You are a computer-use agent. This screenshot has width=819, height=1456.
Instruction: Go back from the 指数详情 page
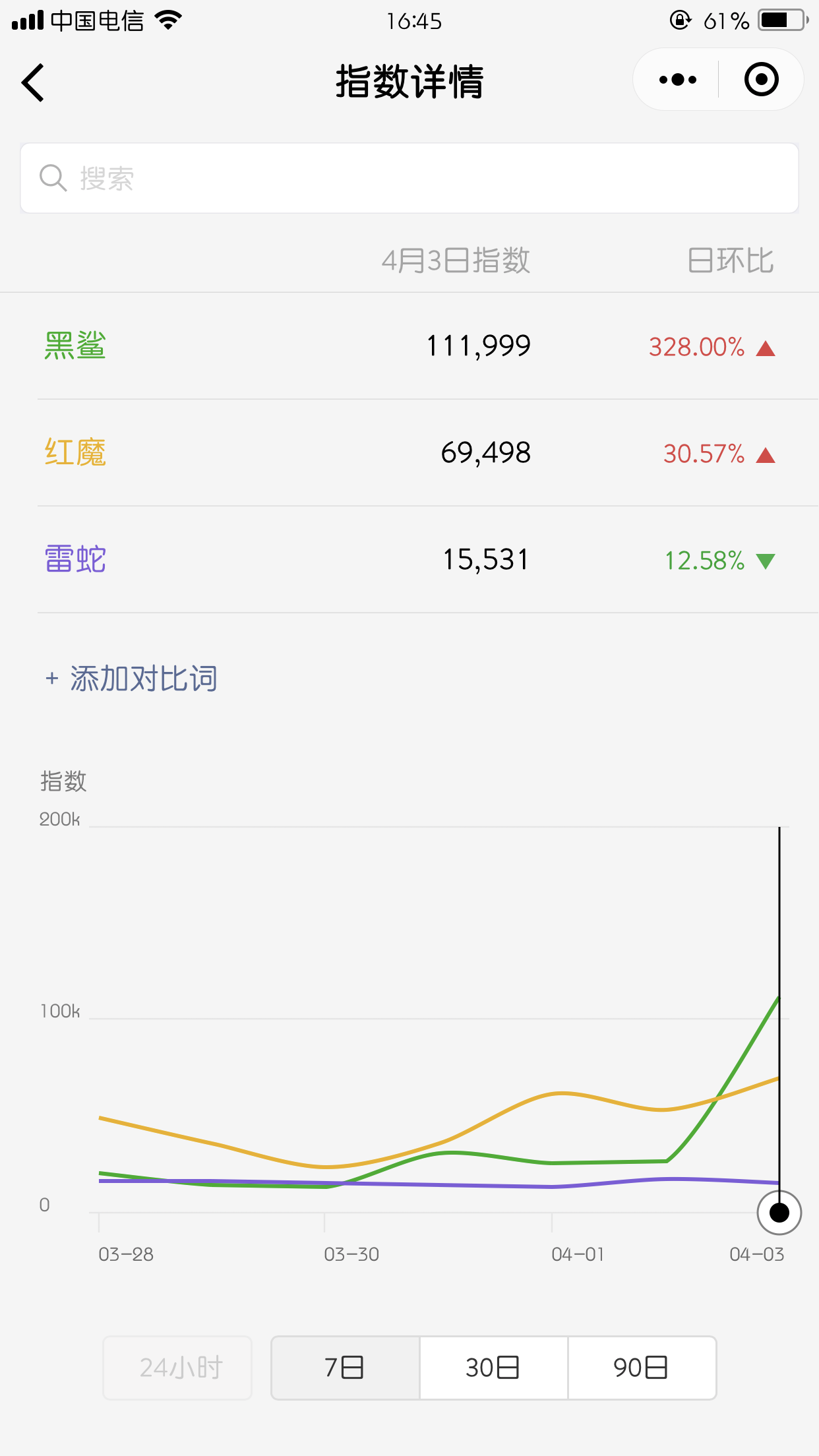tap(33, 82)
